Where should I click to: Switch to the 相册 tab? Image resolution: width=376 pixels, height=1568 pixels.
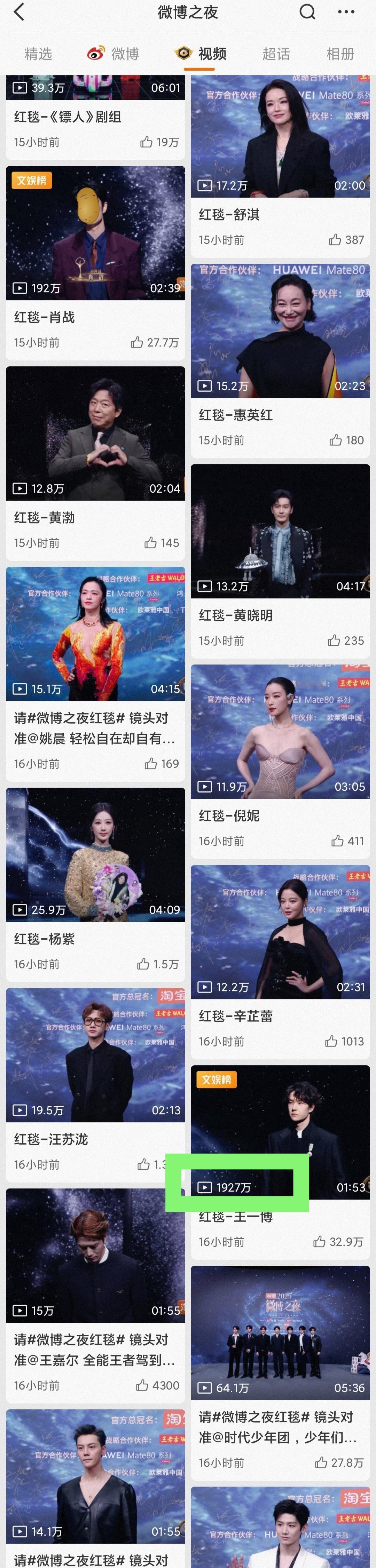click(x=340, y=54)
